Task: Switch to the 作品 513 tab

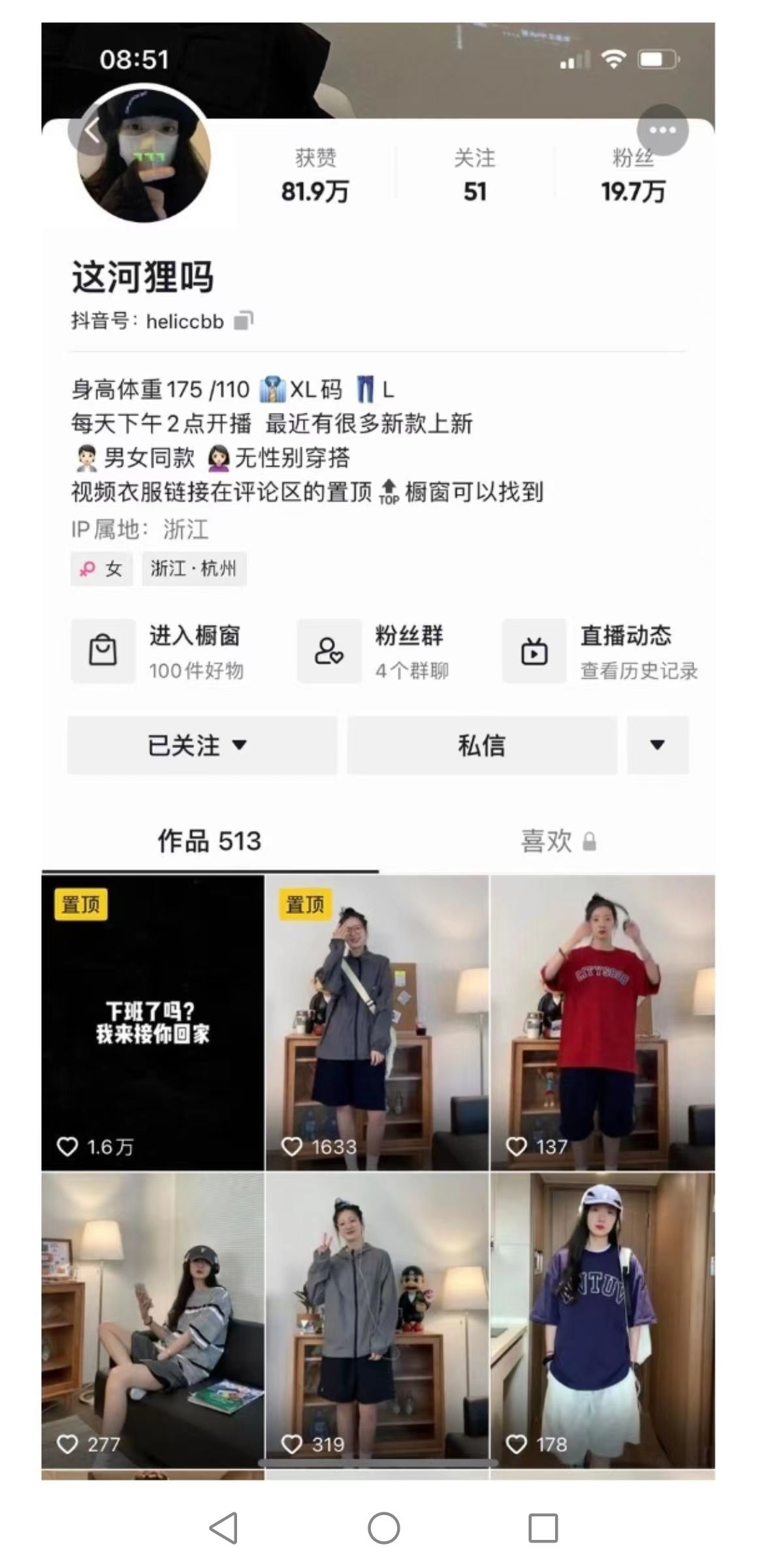Action: coord(210,840)
